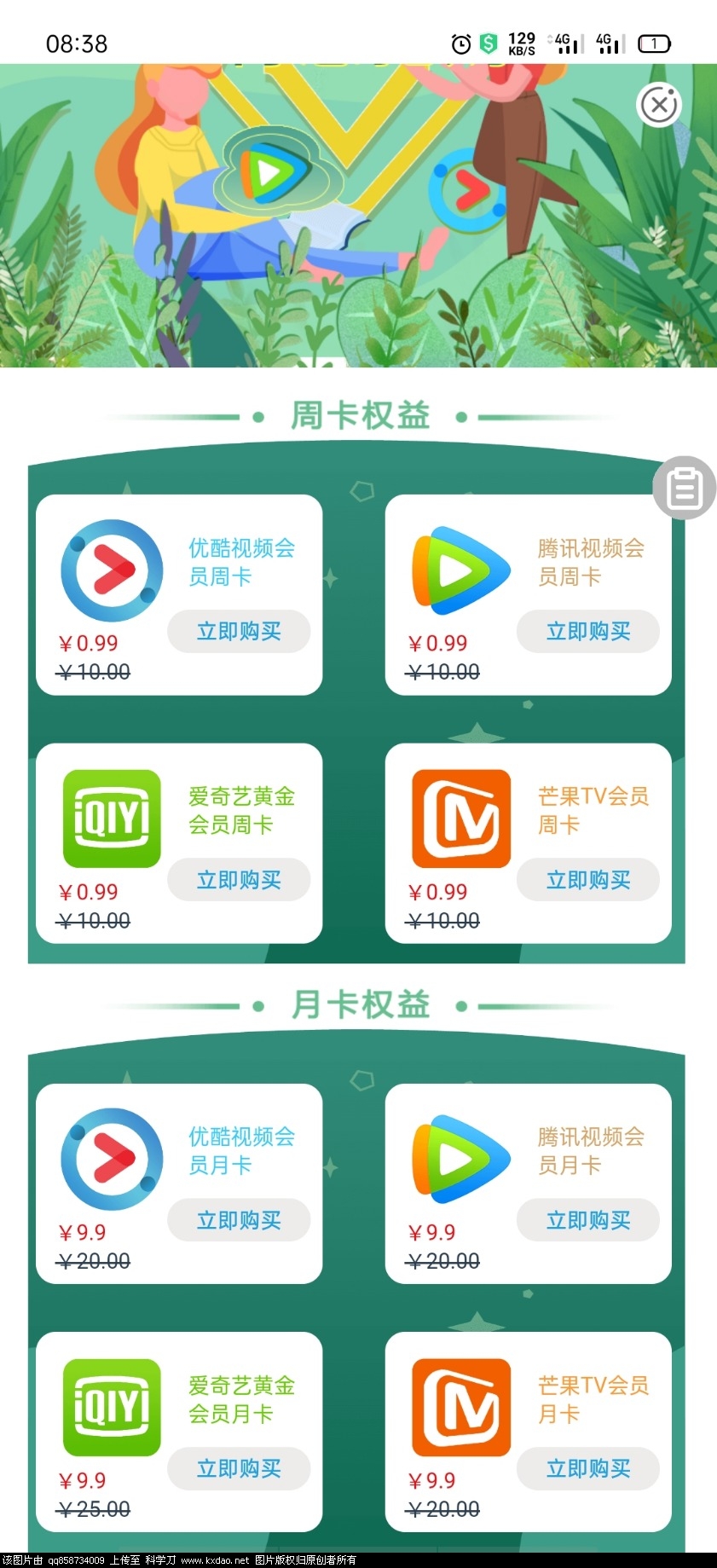Buy 芒果TV会员周卡 now
This screenshot has width=717, height=1568.
(x=588, y=880)
